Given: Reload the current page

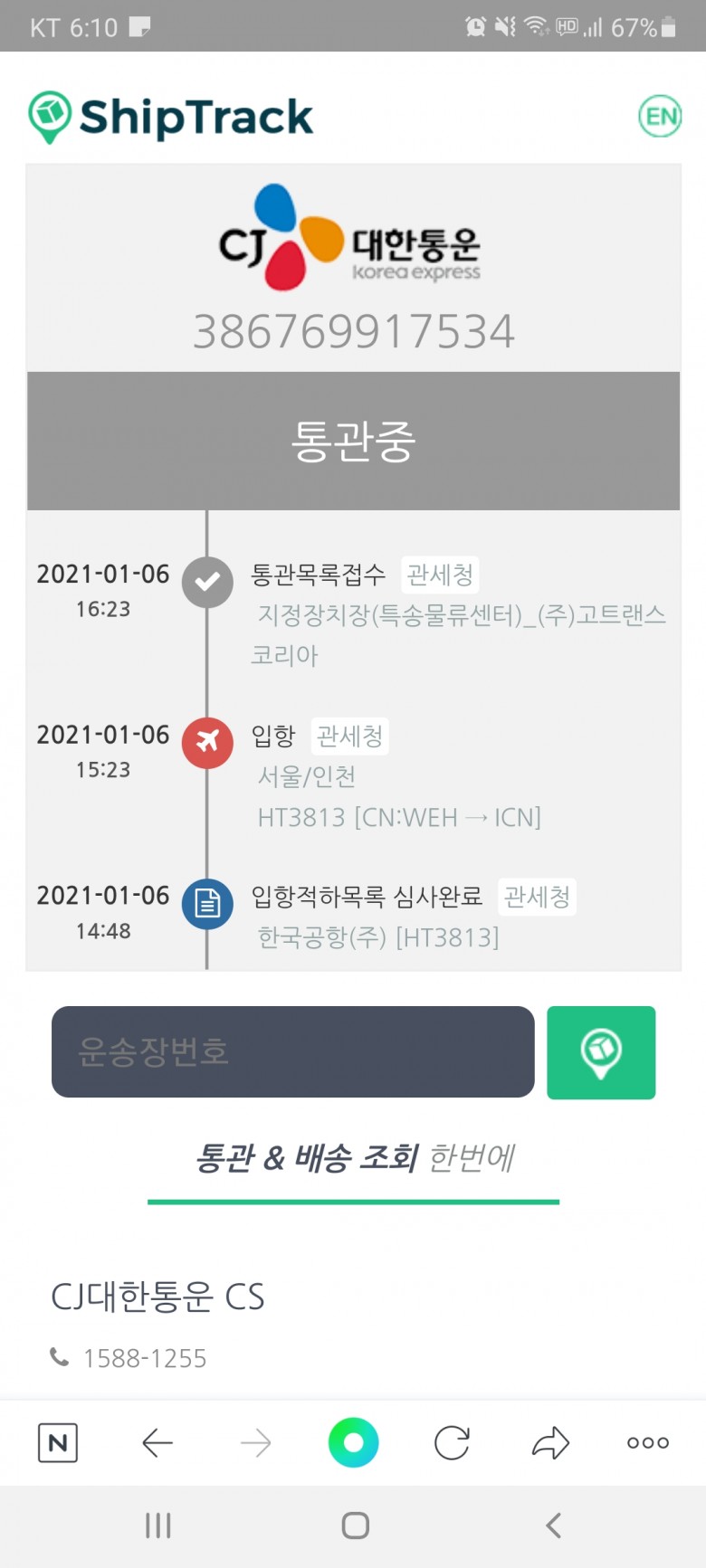Looking at the screenshot, I should click(x=452, y=1443).
